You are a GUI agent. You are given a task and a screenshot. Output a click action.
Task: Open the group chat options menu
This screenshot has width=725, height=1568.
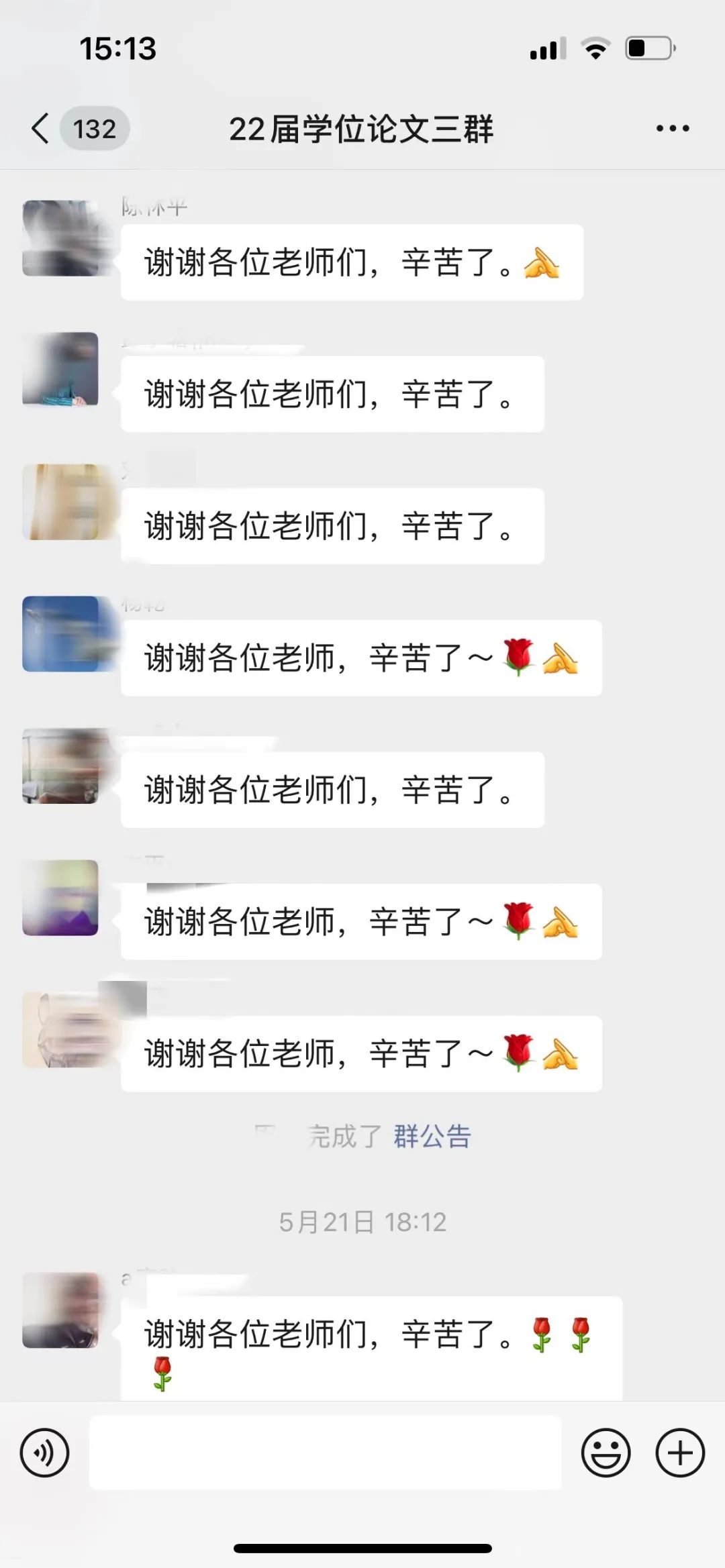[x=672, y=128]
